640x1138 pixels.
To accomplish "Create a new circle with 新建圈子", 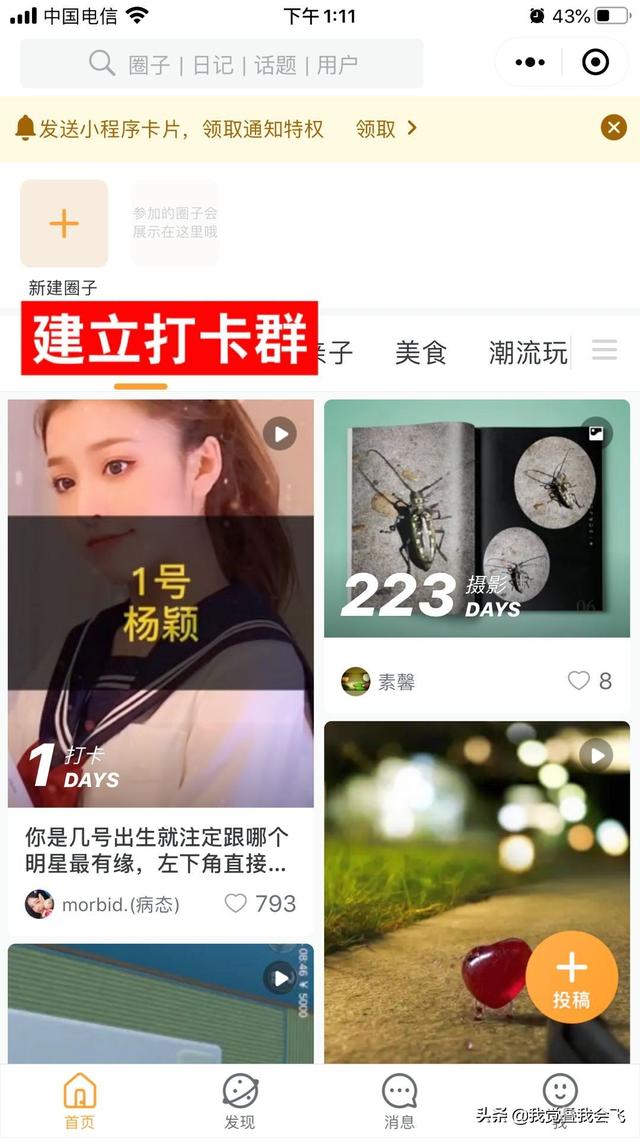I will (64, 224).
